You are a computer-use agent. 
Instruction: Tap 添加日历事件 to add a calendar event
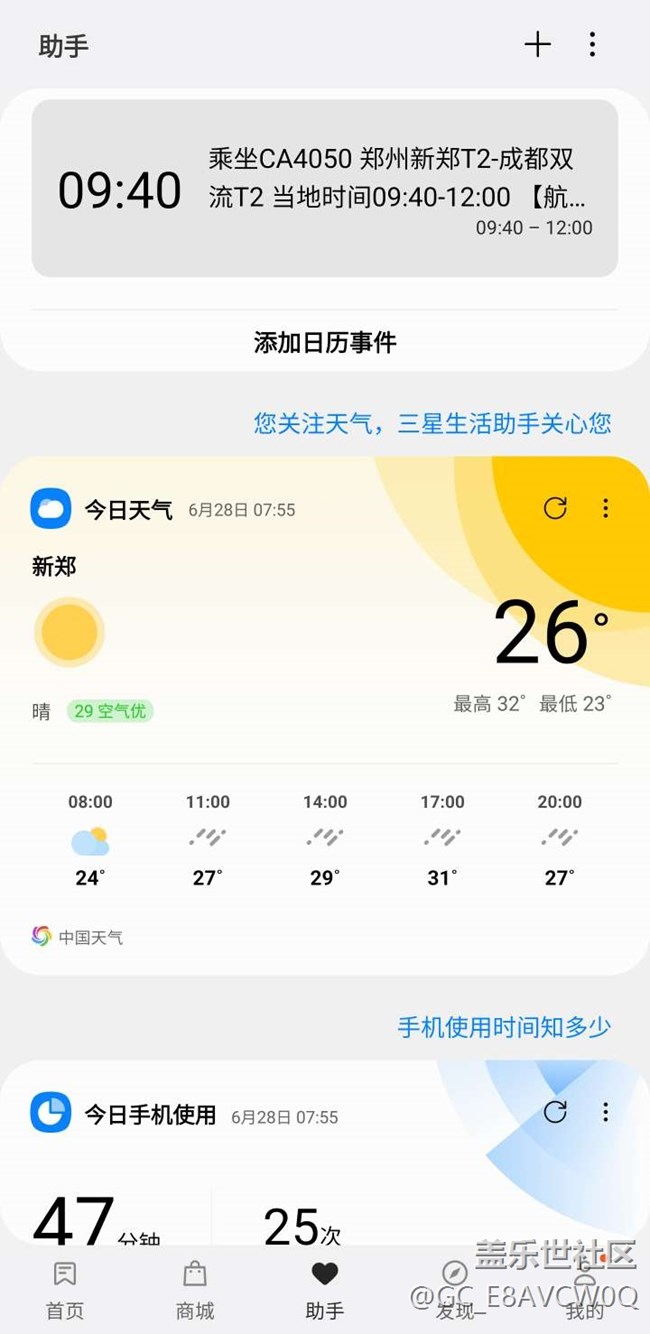(x=325, y=342)
